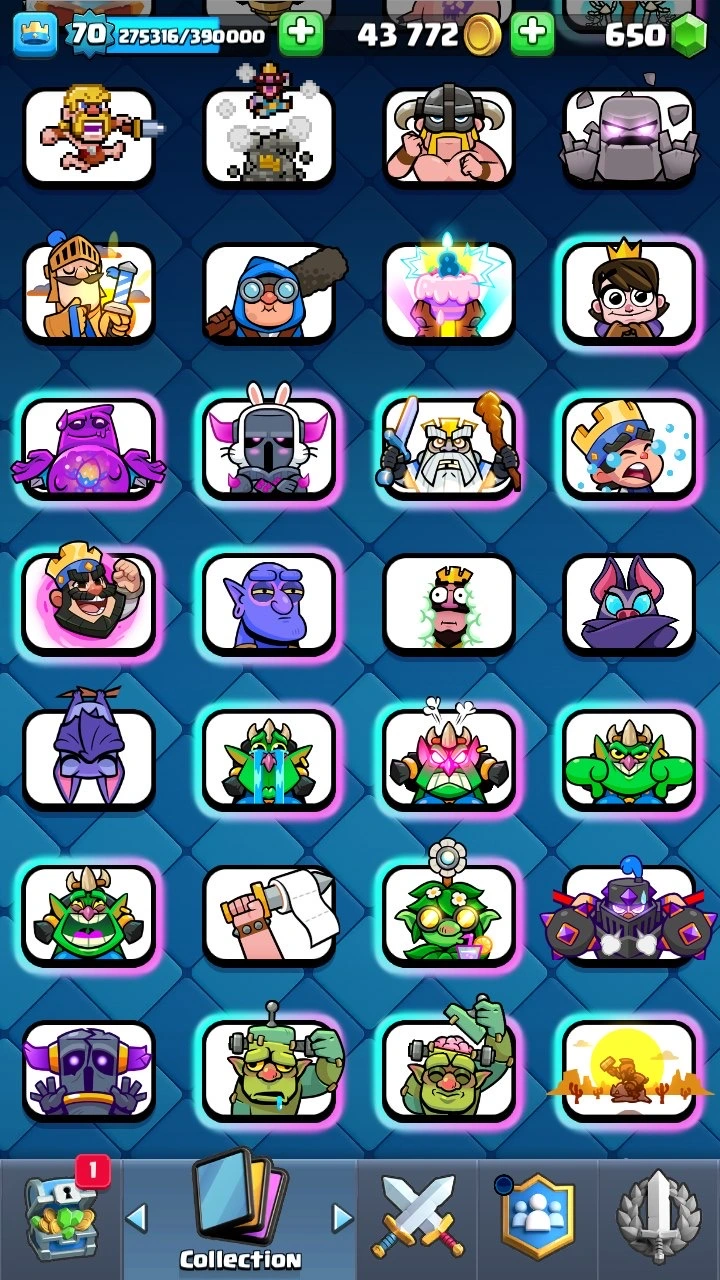Screen dimensions: 720x1280
Task: Select the blue unimpressed goblin emote
Action: coord(269,603)
